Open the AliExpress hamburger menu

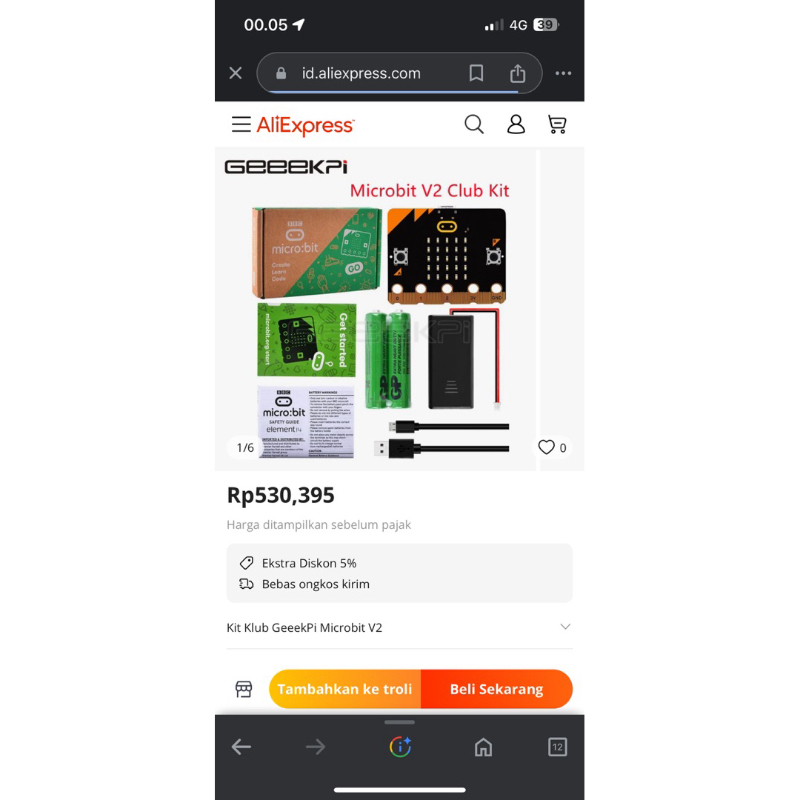241,125
